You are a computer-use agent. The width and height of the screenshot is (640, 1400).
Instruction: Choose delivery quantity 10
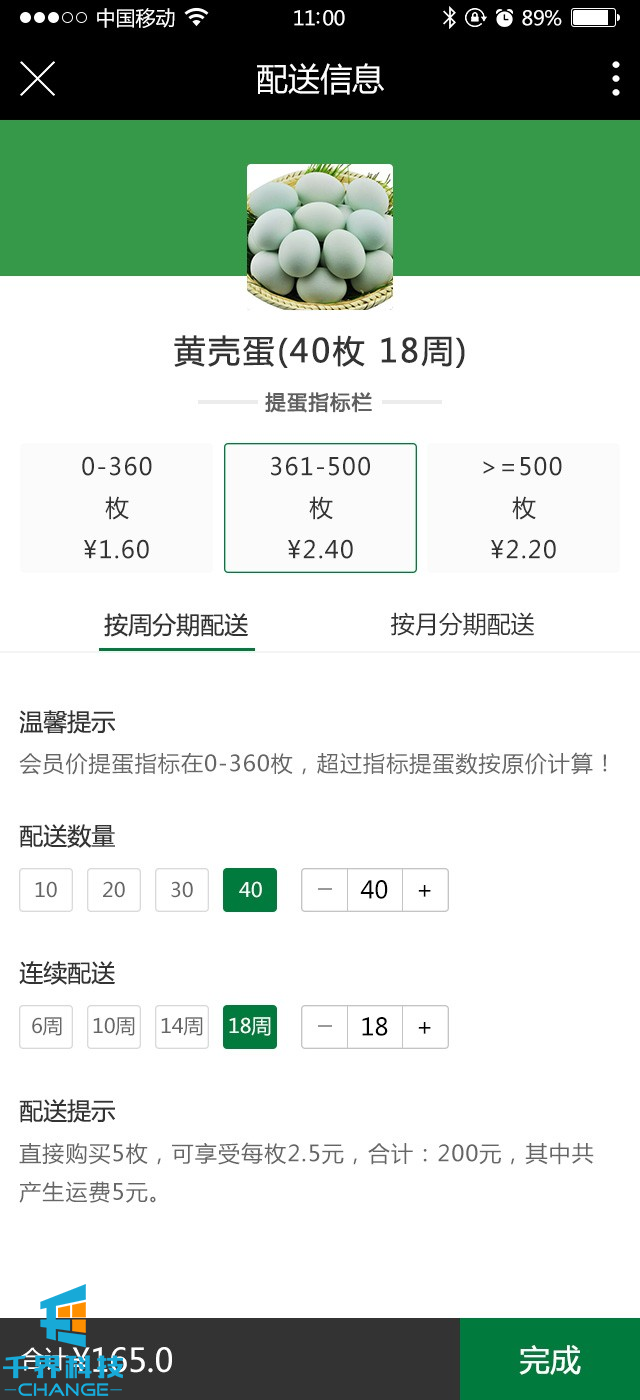click(x=46, y=890)
